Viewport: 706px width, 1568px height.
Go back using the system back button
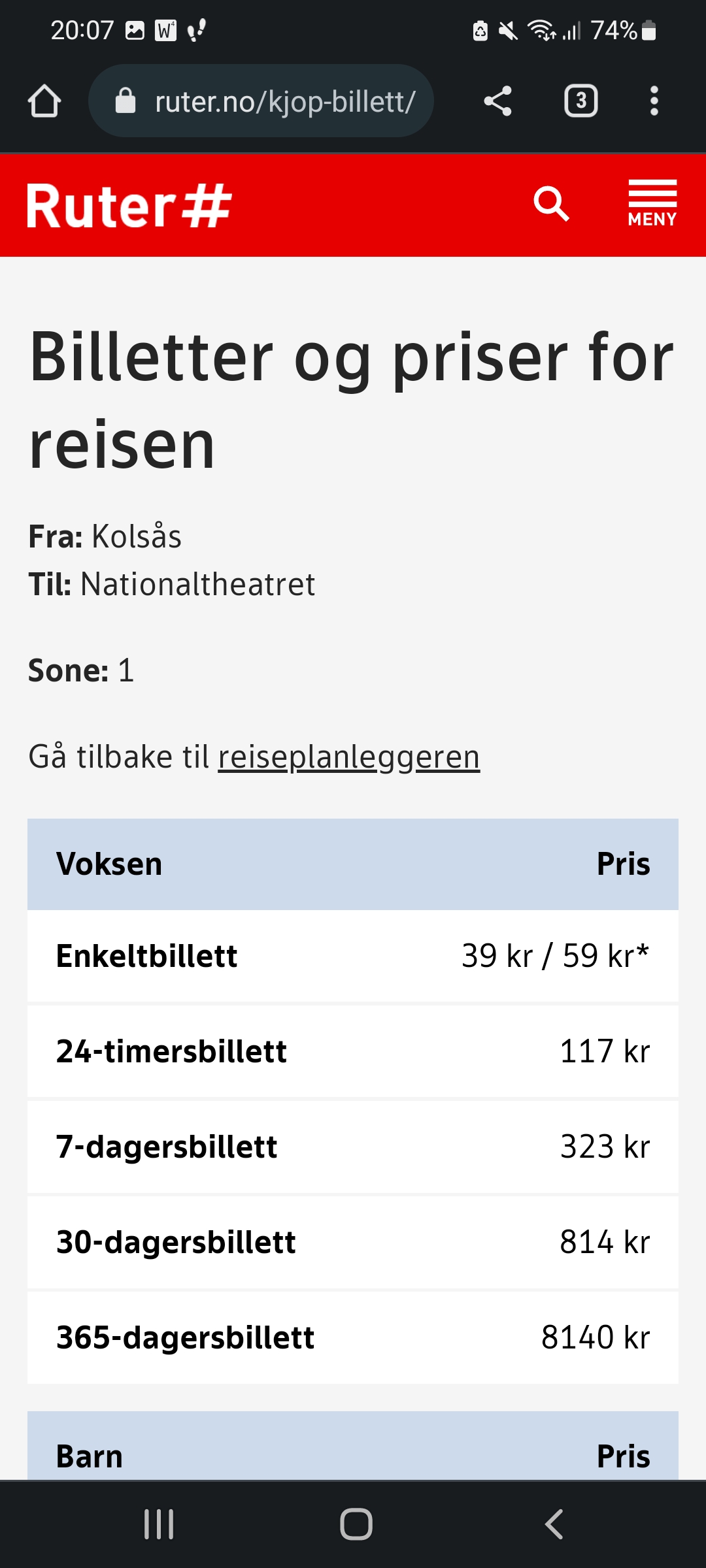554,1524
